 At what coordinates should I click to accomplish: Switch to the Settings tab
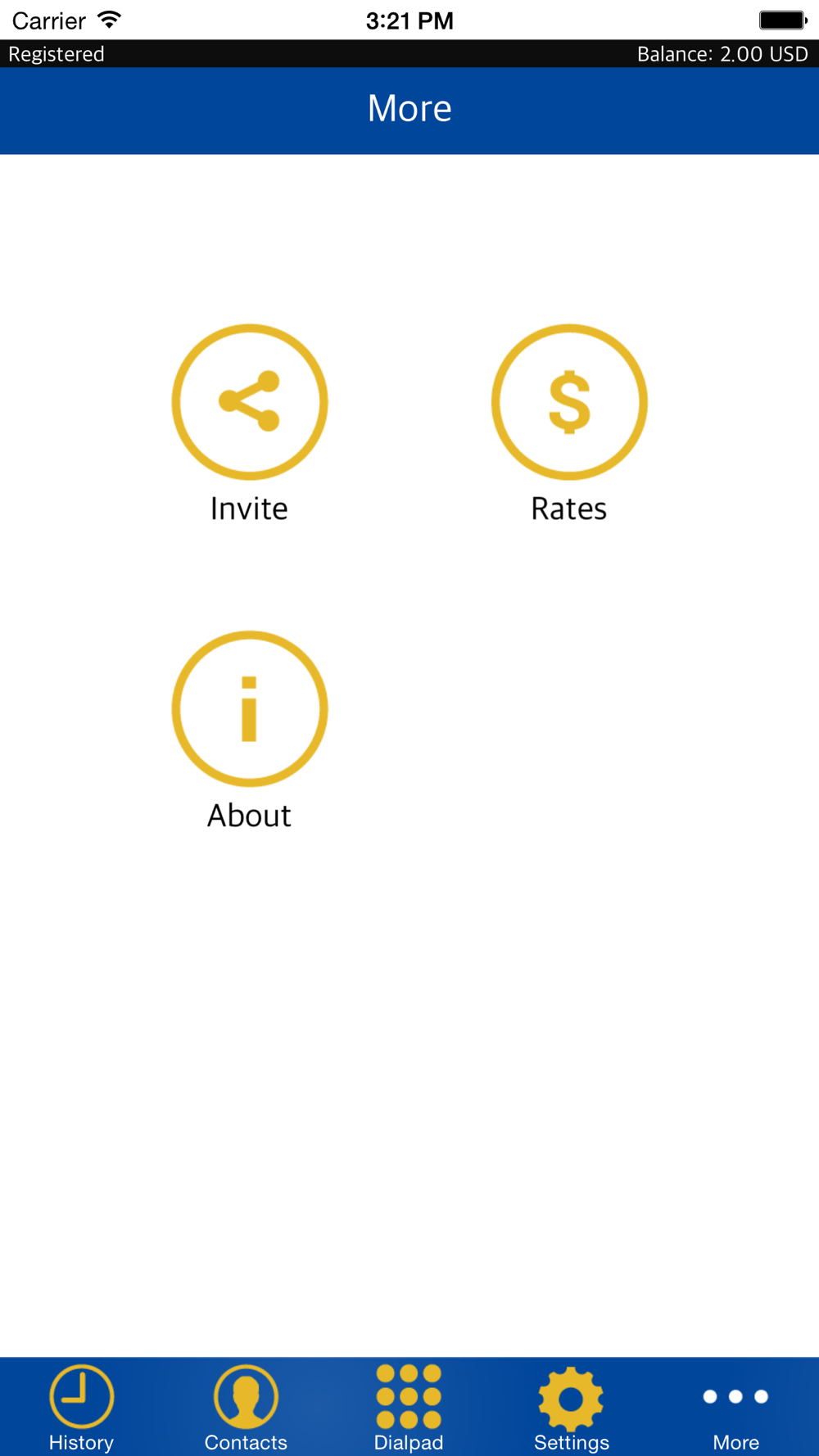point(571,1407)
